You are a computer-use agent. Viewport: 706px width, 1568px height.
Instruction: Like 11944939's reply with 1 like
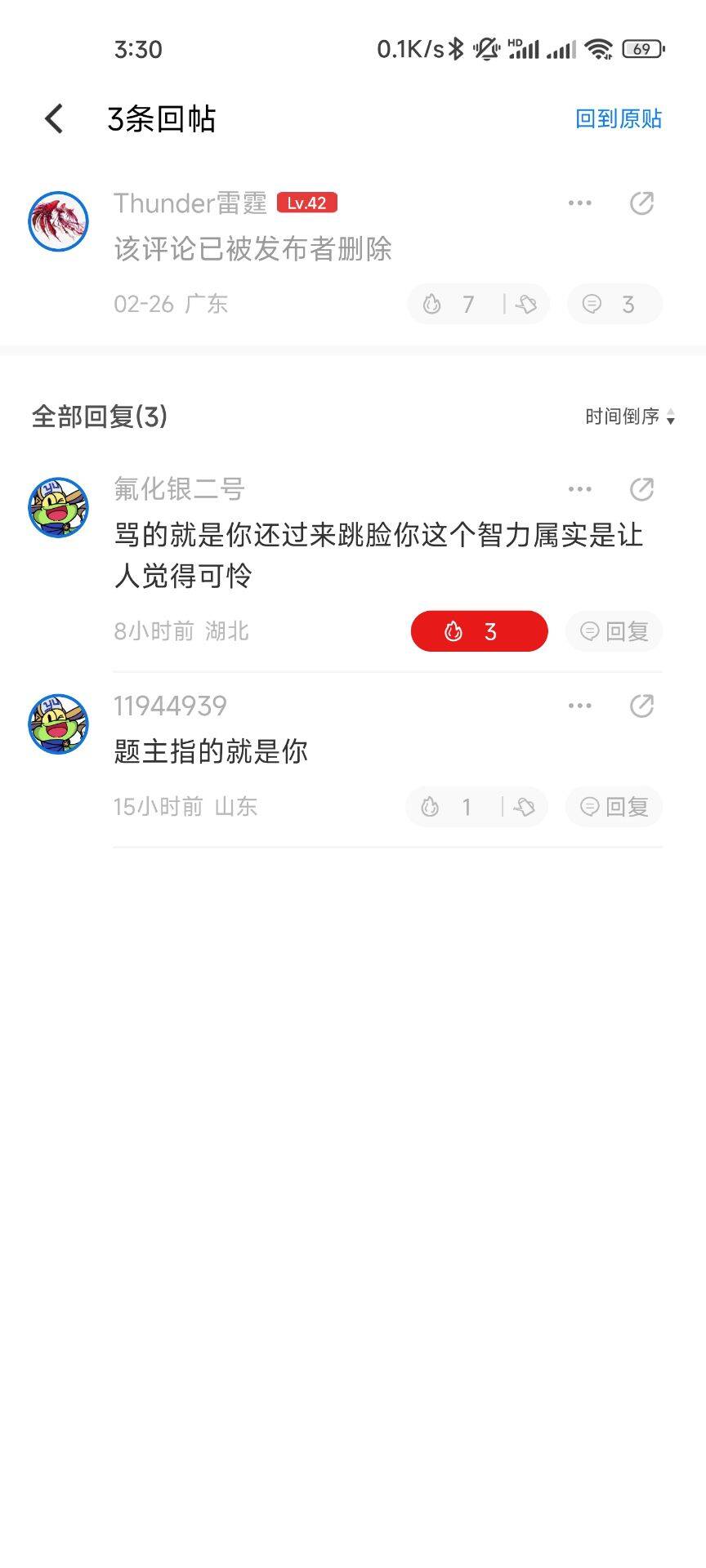[446, 807]
